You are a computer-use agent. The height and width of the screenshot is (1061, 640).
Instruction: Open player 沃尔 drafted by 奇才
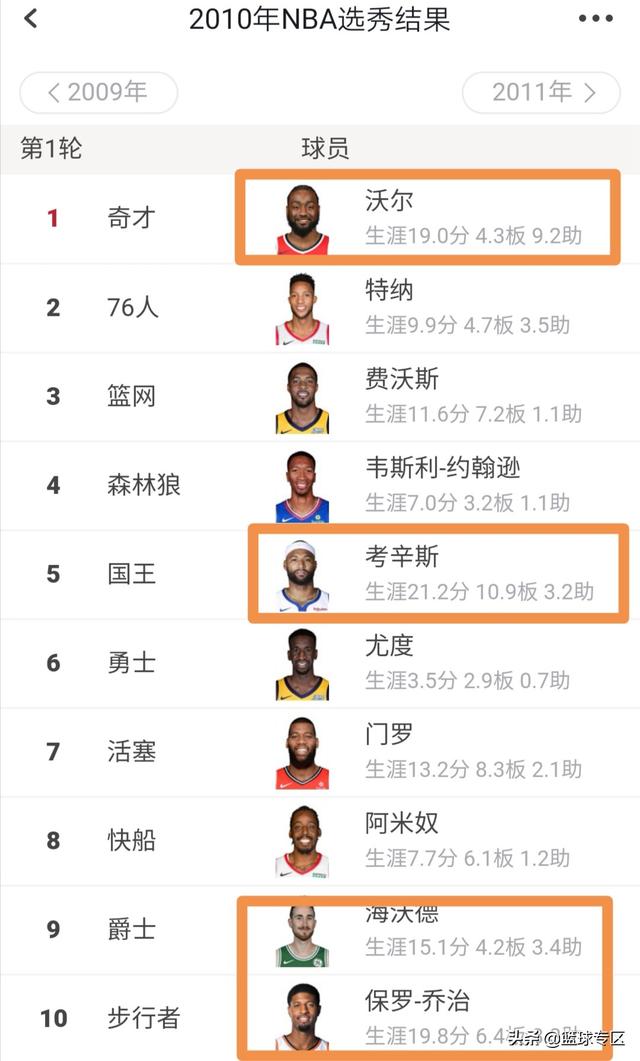(x=320, y=219)
